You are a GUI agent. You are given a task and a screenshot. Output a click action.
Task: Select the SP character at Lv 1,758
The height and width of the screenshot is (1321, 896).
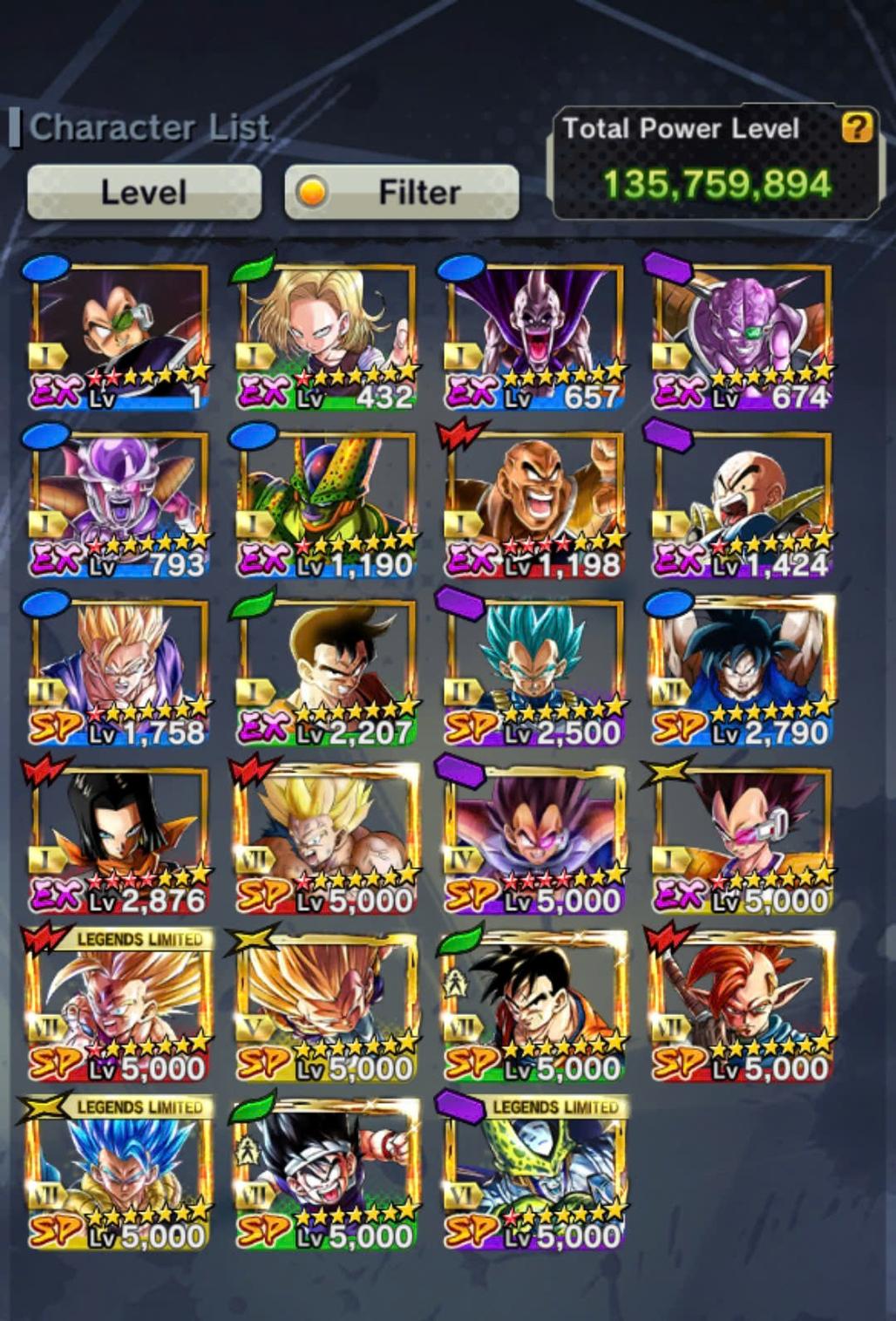click(120, 671)
